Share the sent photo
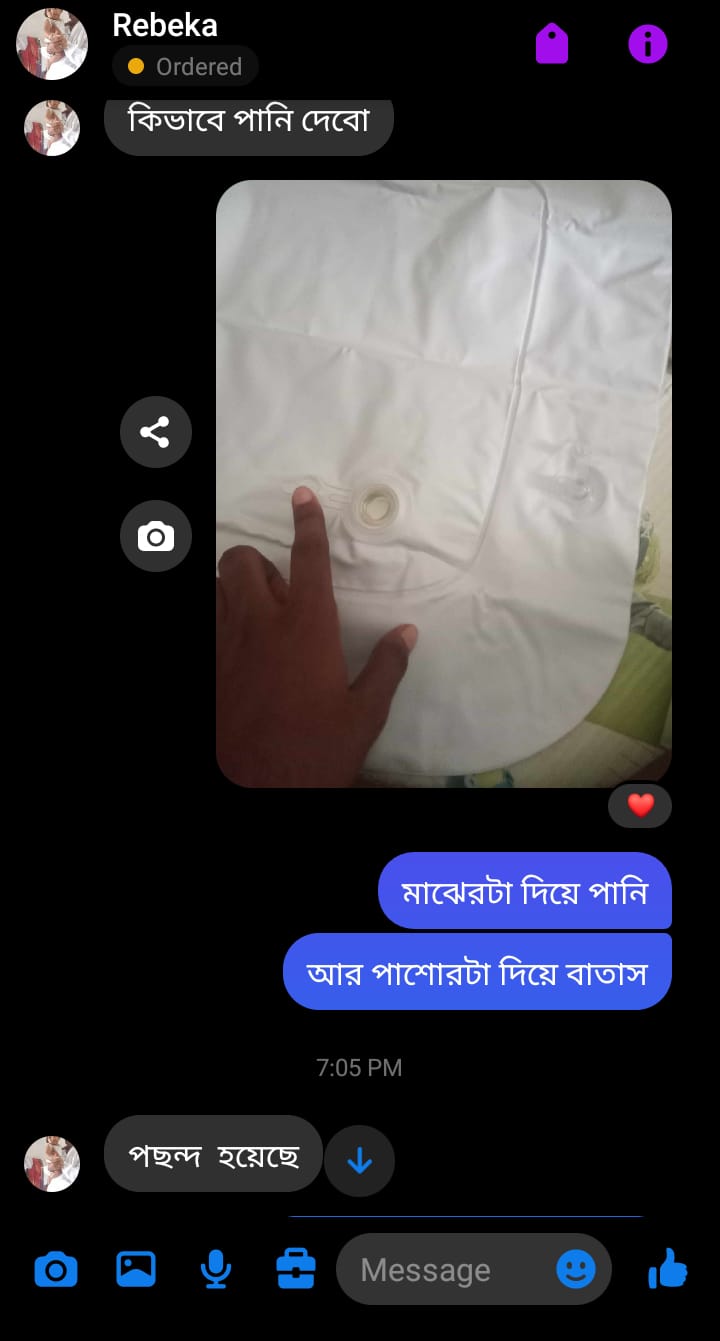Screen dimensions: 720x1341 [155, 432]
